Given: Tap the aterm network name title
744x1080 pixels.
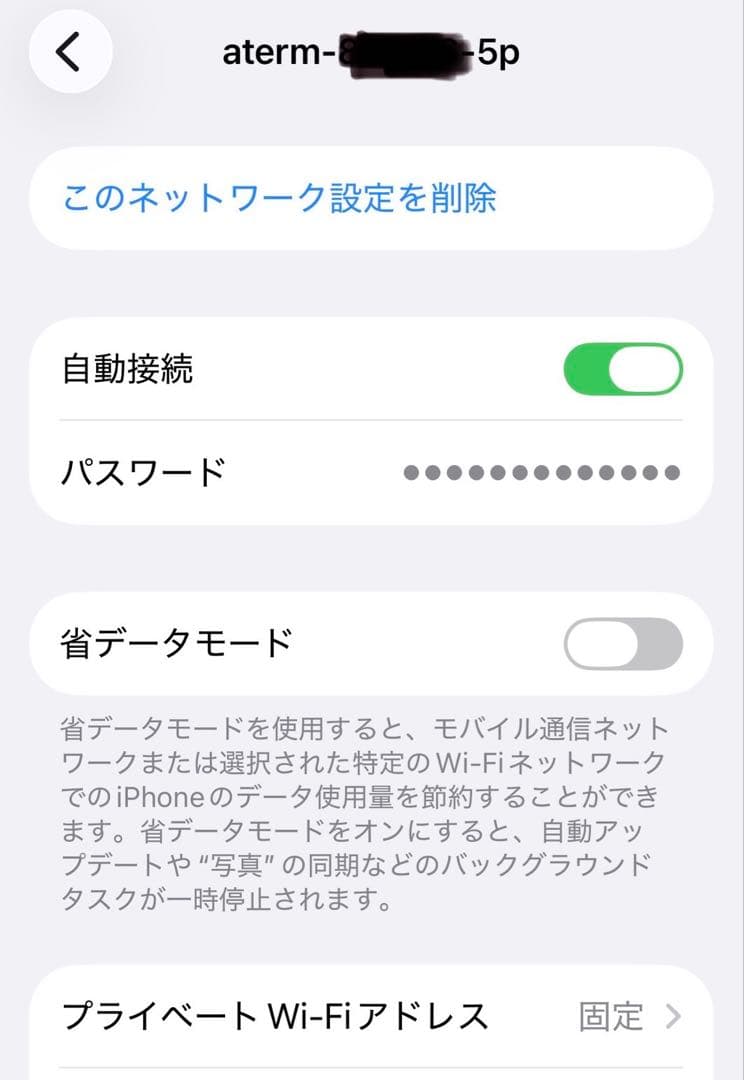Looking at the screenshot, I should [372, 52].
